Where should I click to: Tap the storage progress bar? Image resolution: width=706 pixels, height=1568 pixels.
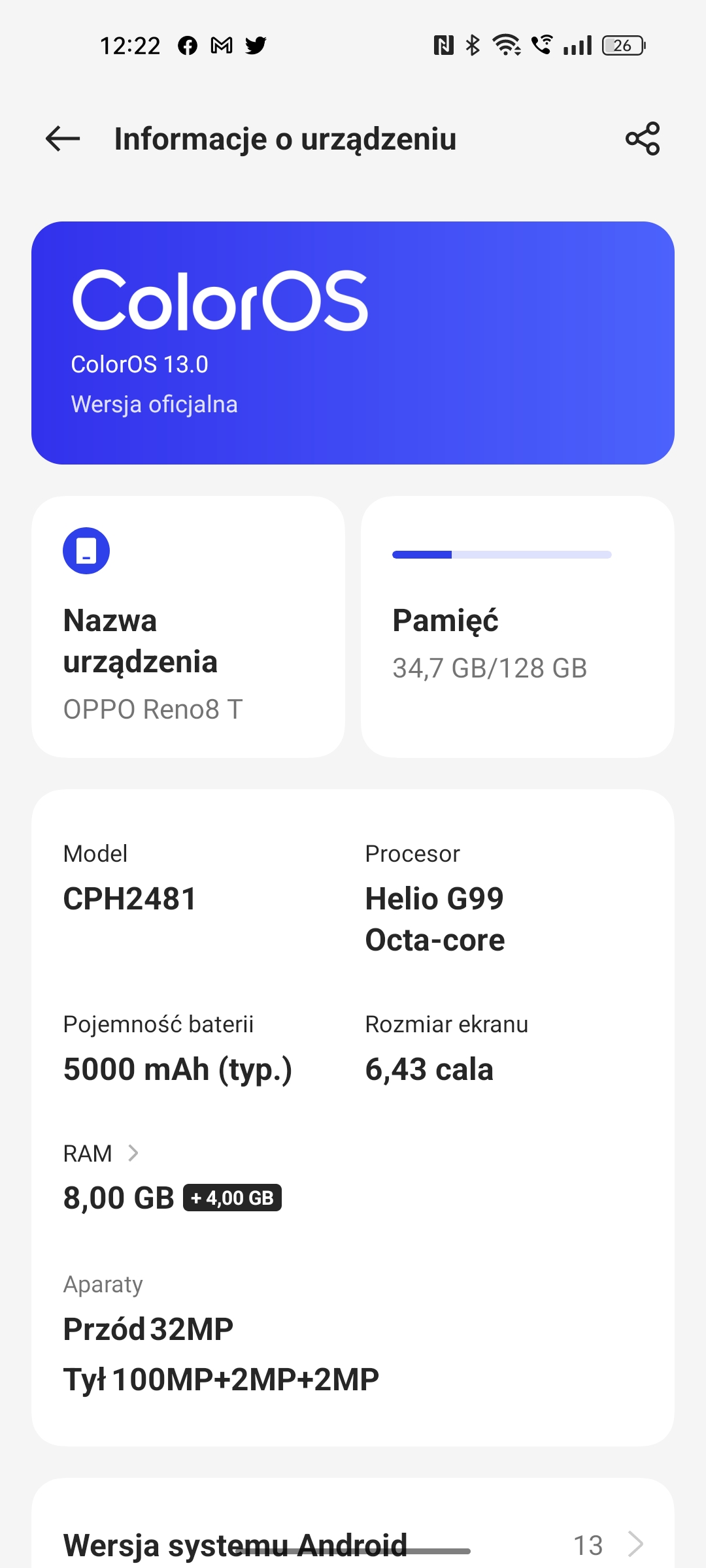(x=501, y=554)
